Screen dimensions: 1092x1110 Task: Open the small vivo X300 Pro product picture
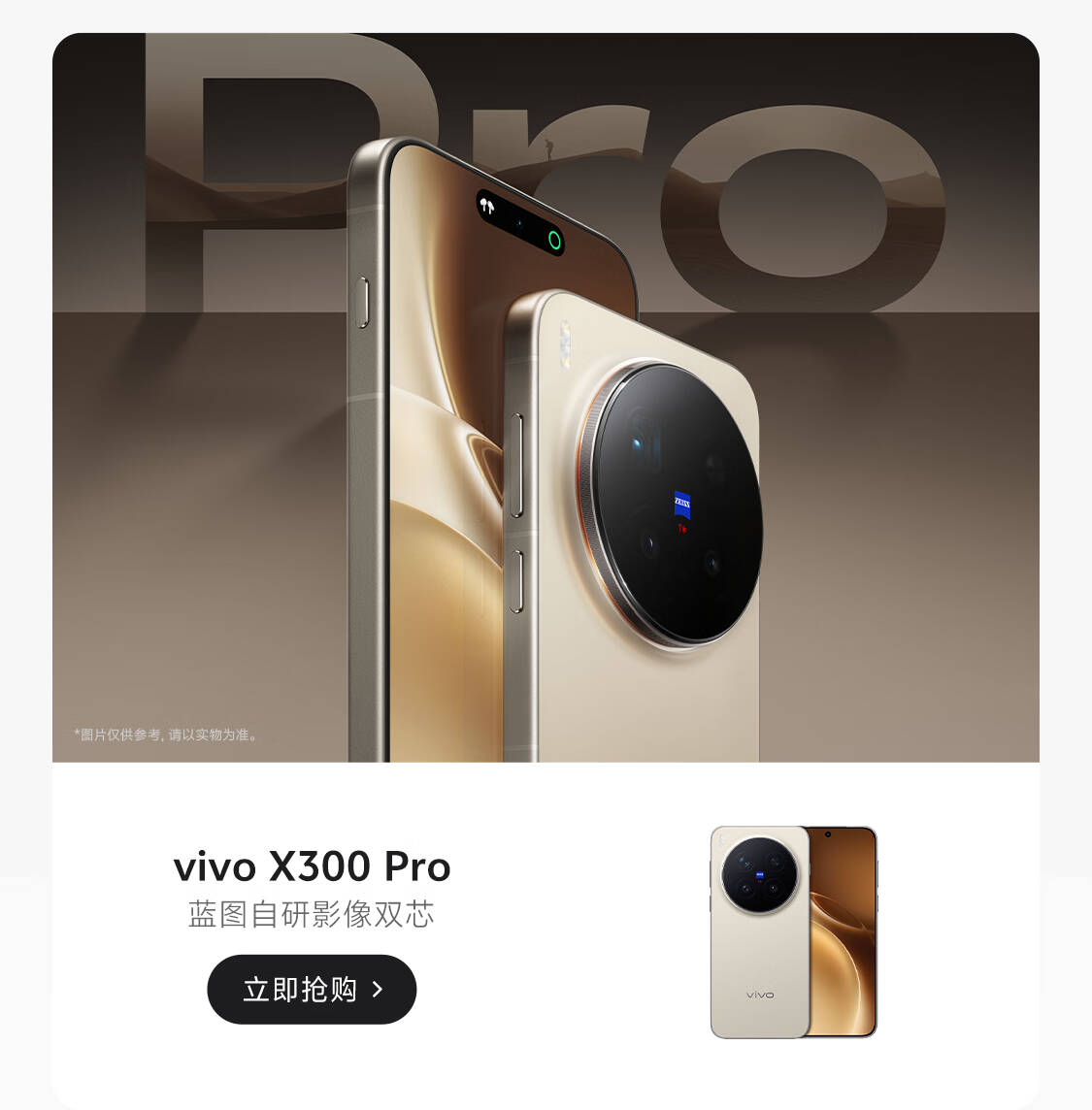click(x=794, y=931)
